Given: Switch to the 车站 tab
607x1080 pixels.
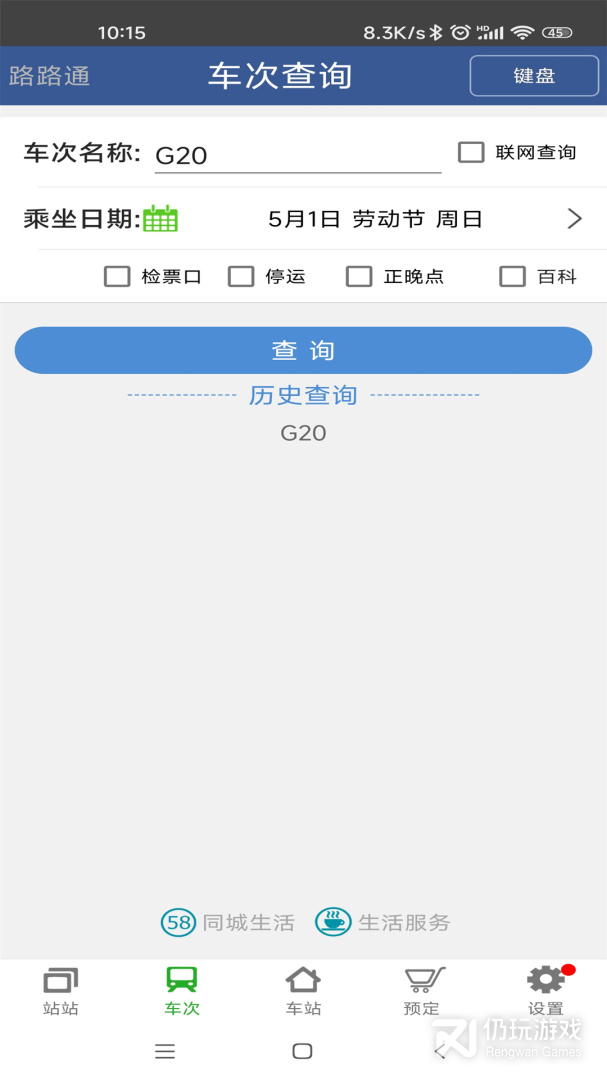Looking at the screenshot, I should [x=303, y=991].
